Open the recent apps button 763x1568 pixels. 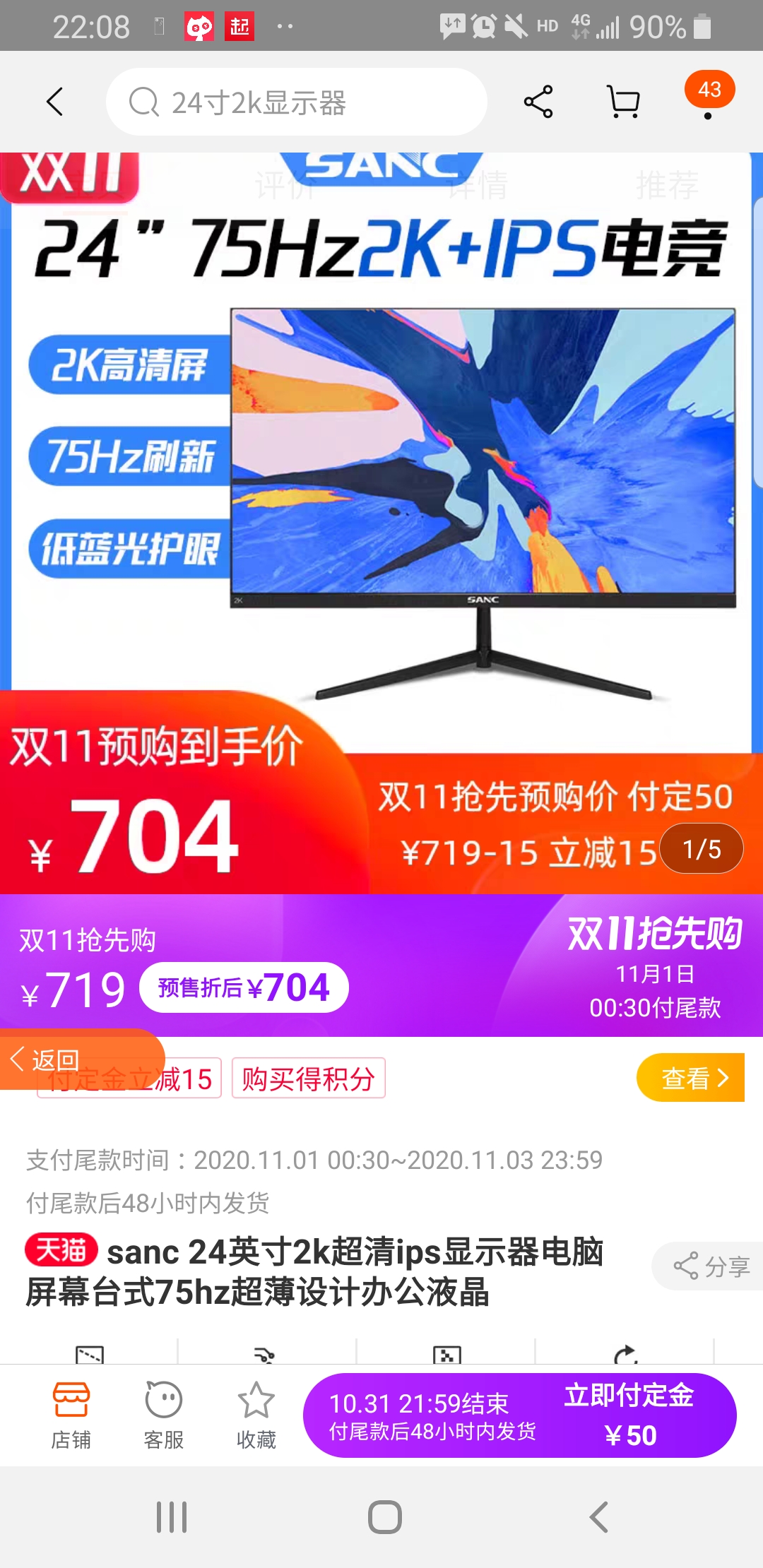pos(172,1516)
